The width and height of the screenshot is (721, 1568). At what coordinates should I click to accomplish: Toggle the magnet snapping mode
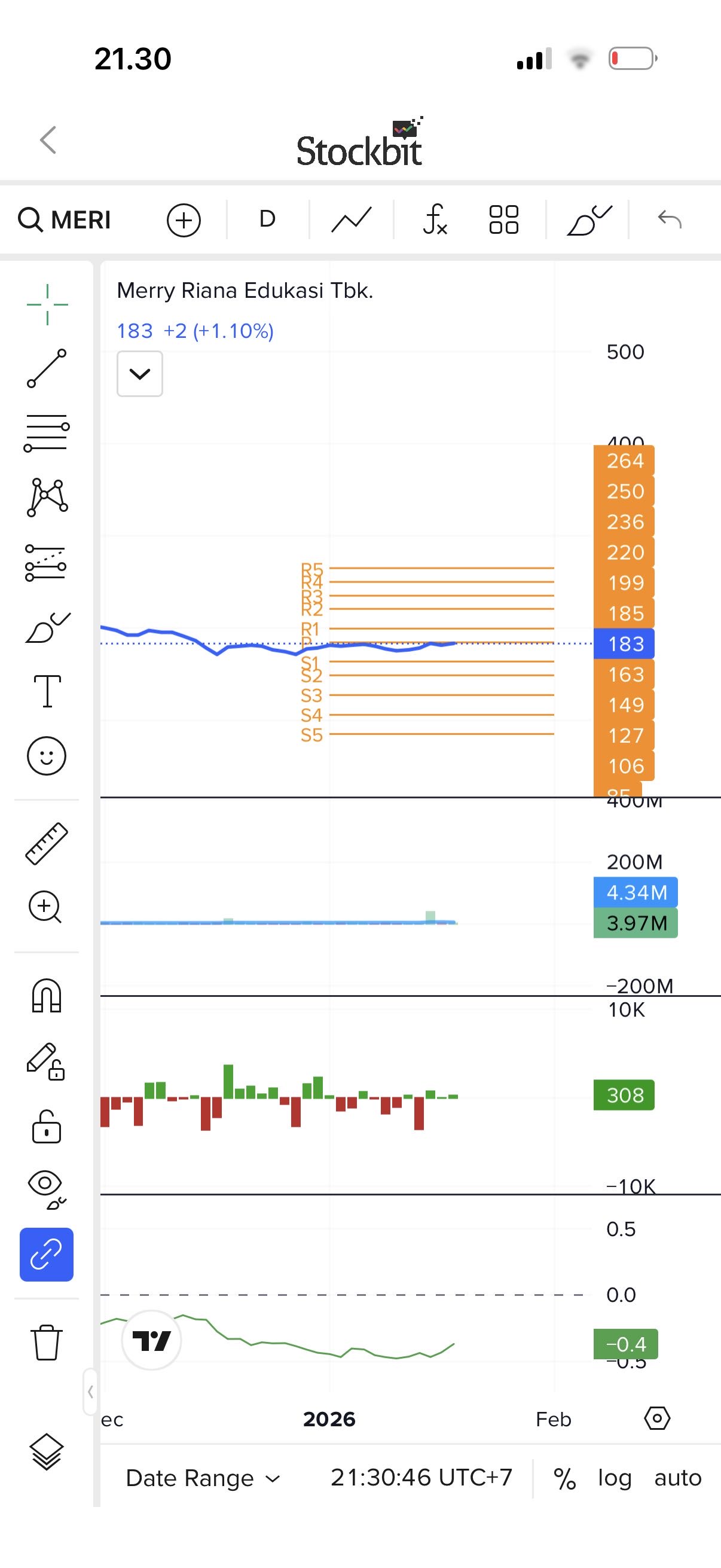(47, 995)
